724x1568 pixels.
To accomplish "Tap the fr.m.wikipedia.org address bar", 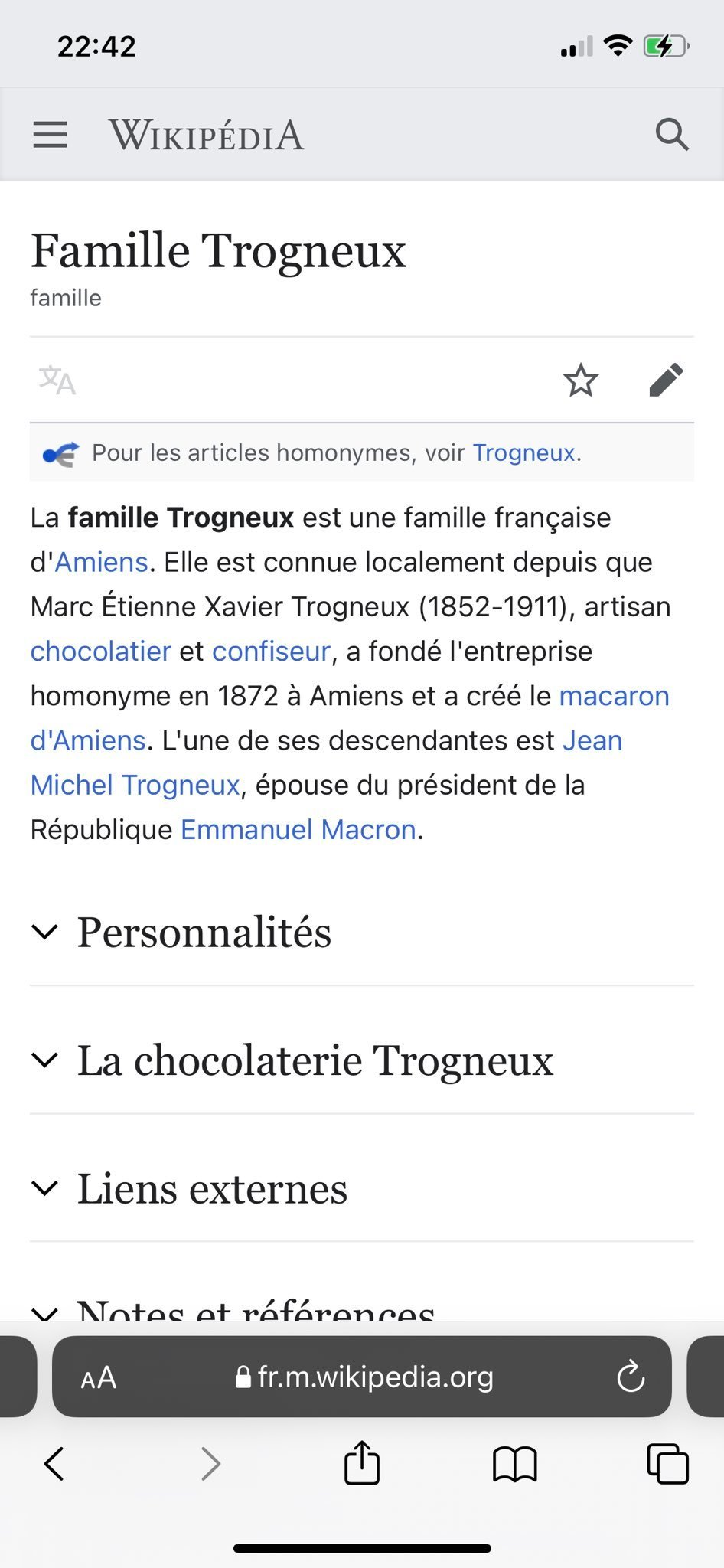I will pyautogui.click(x=362, y=1377).
